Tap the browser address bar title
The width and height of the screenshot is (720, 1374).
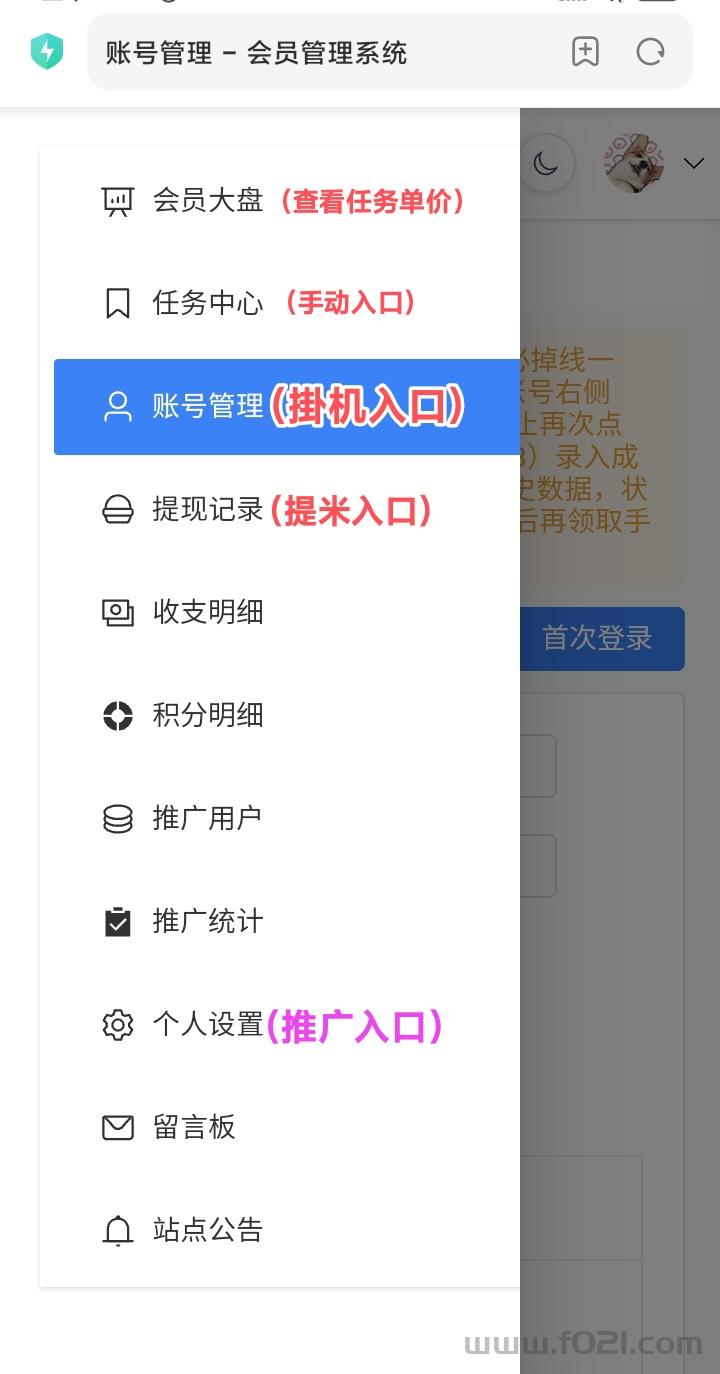tap(257, 52)
